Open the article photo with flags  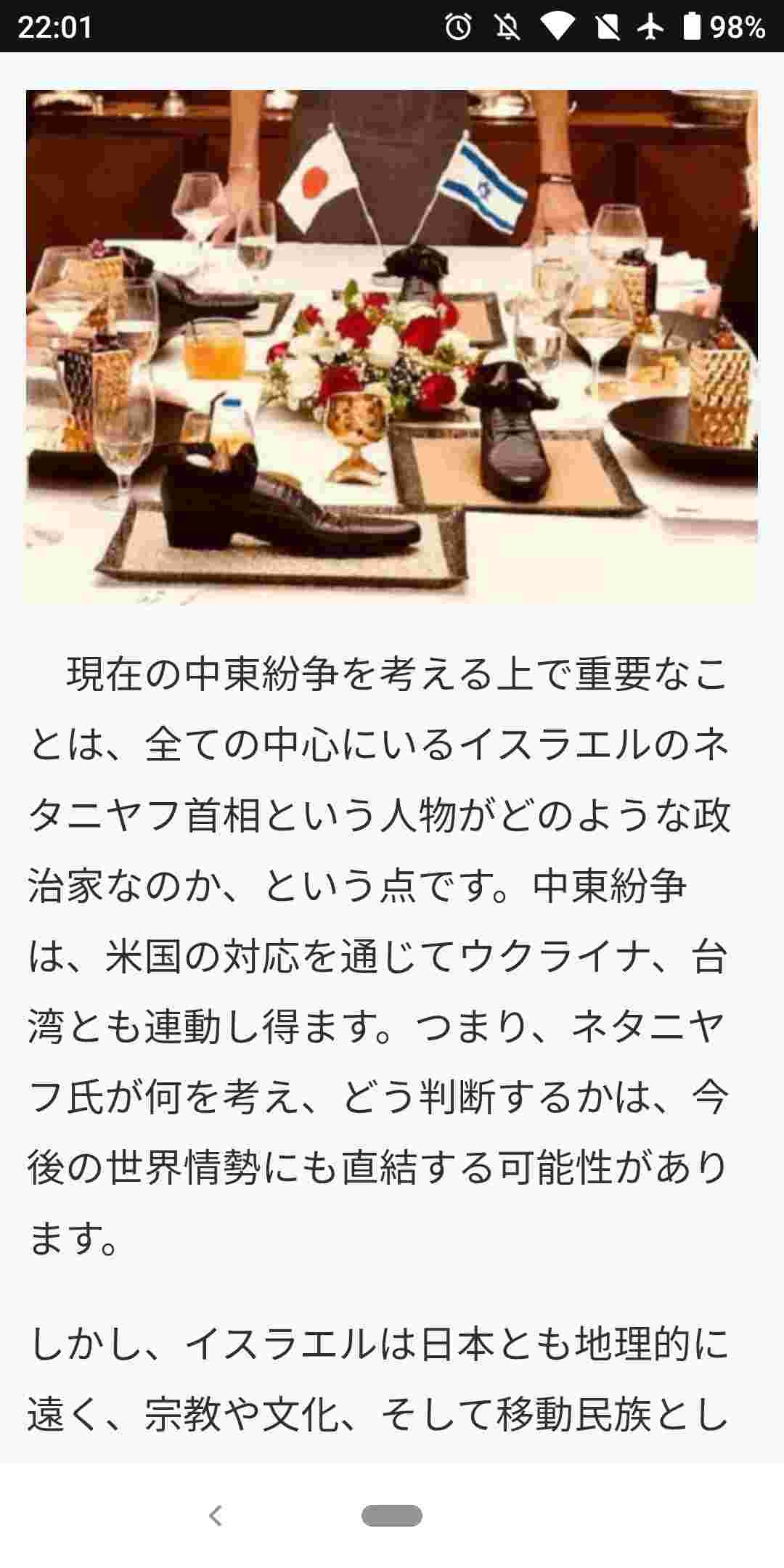pos(392,347)
